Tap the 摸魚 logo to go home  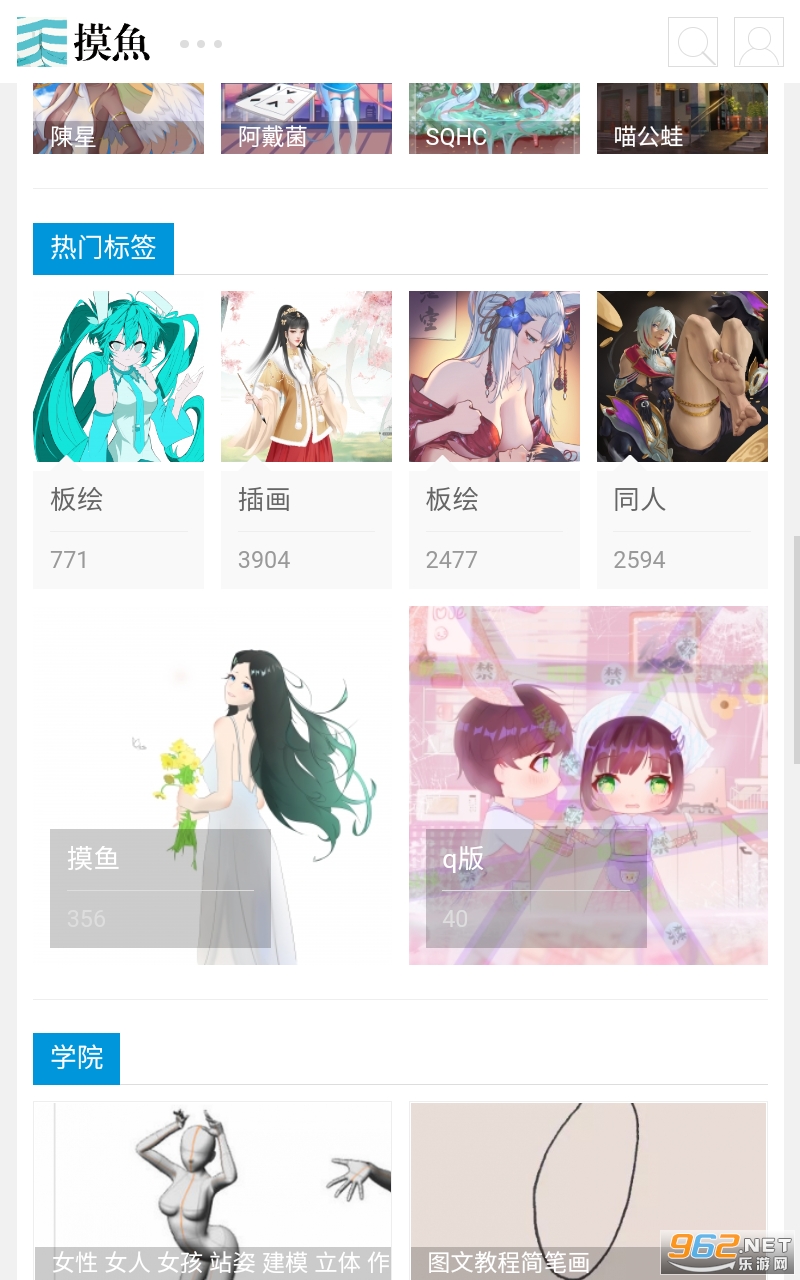pyautogui.click(x=84, y=42)
